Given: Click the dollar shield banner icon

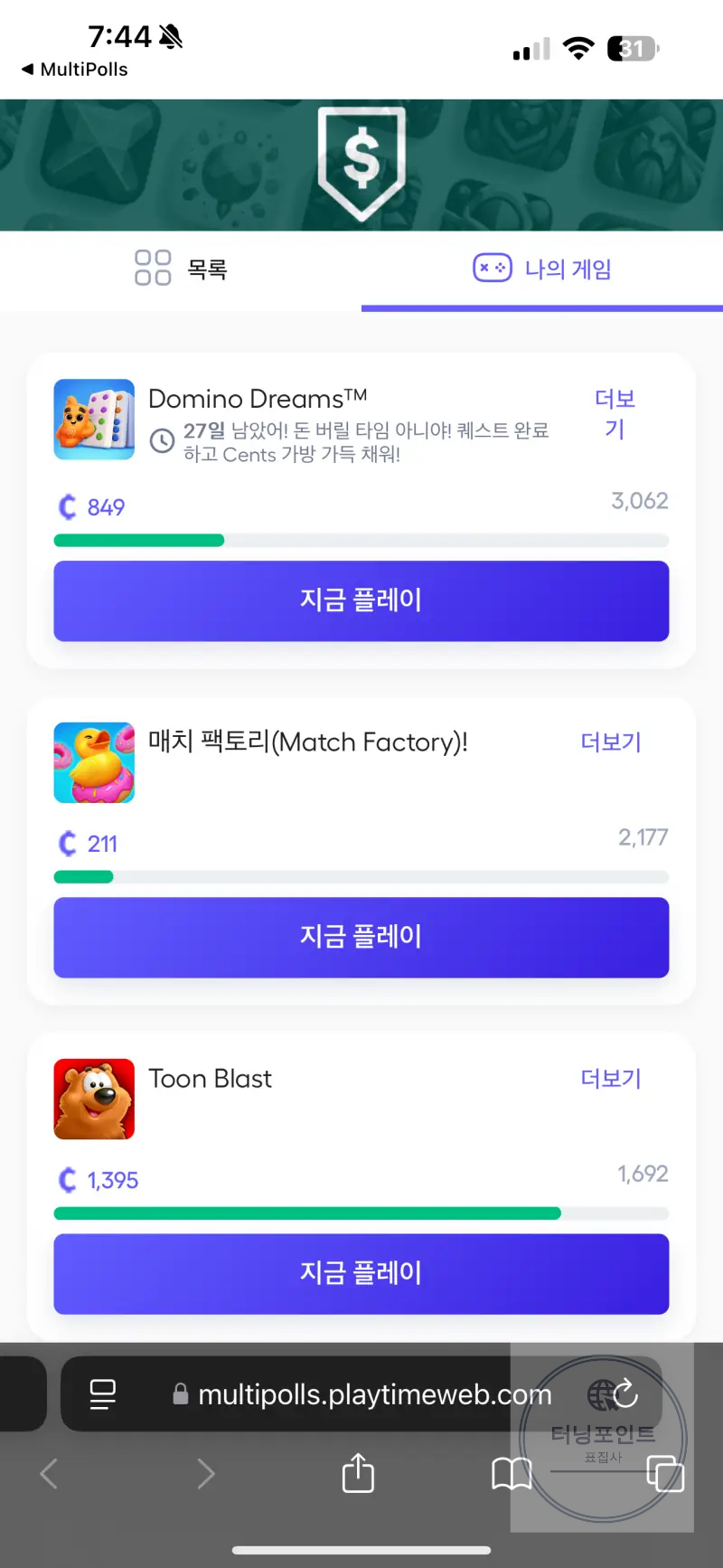Looking at the screenshot, I should (x=361, y=161).
